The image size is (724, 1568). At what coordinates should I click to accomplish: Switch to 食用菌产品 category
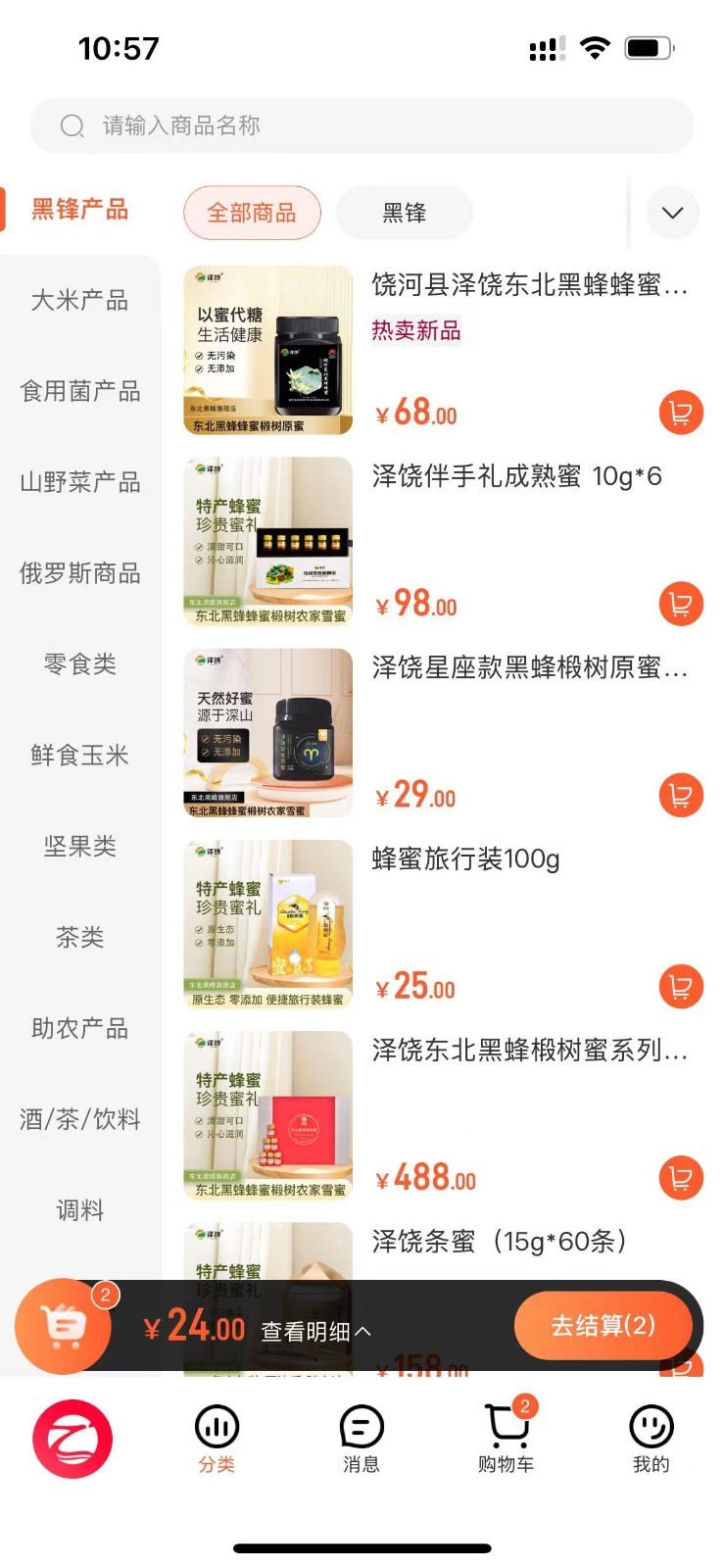[x=79, y=391]
